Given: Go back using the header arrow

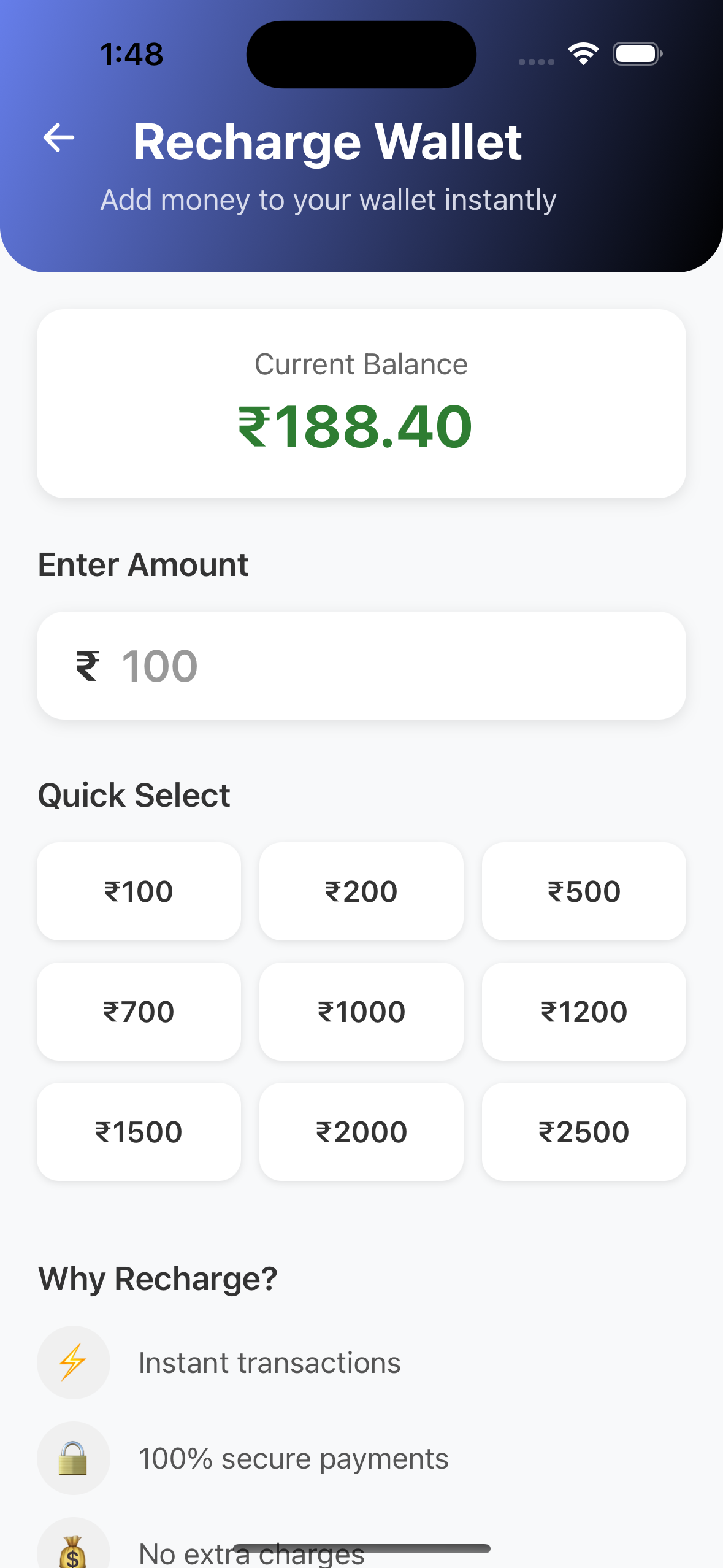Looking at the screenshot, I should 59,137.
